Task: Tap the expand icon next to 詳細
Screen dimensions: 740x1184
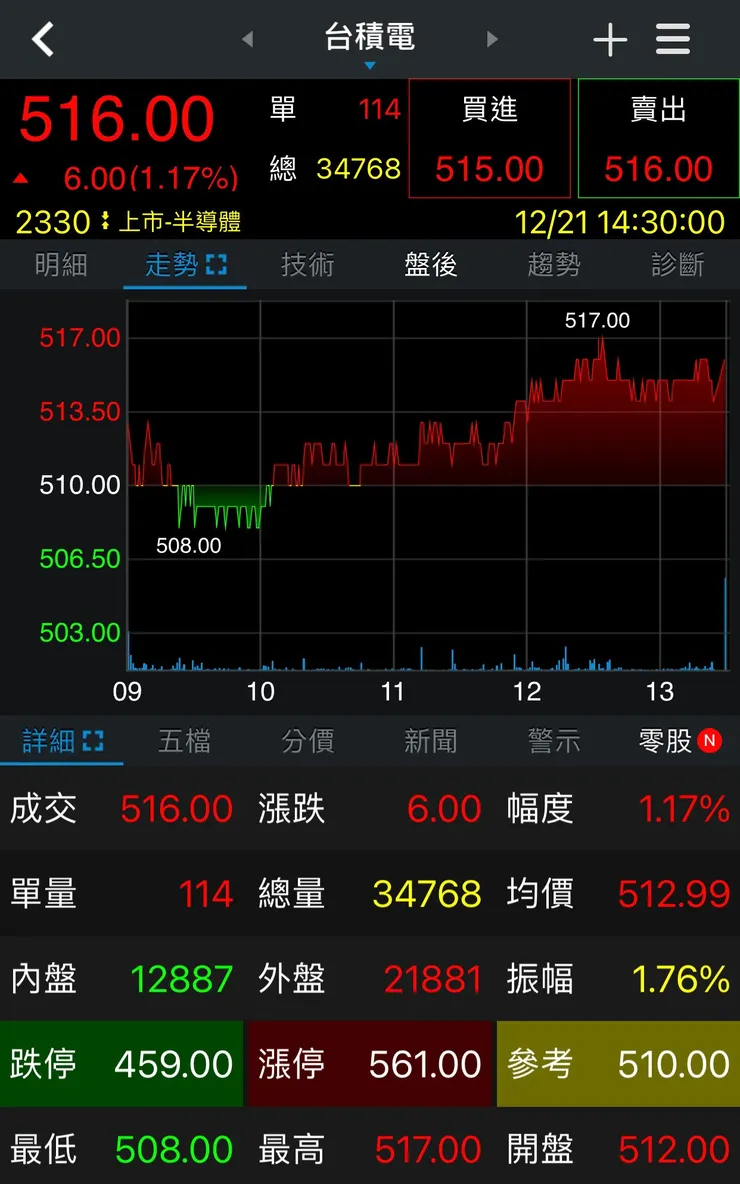Action: (95, 741)
